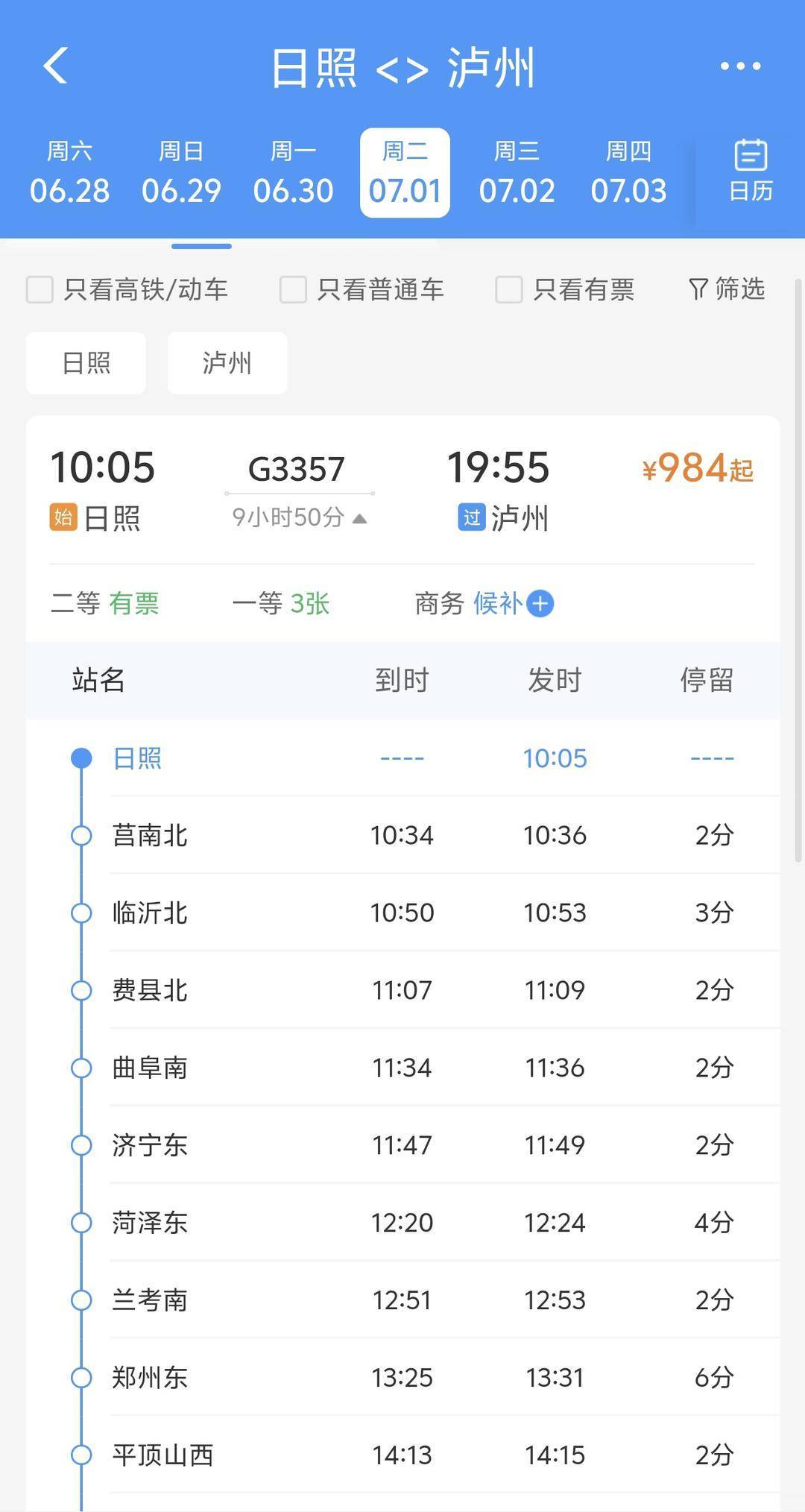Tap the 候补 plus icon for business class
Viewport: 805px width, 1512px height.
click(x=538, y=604)
